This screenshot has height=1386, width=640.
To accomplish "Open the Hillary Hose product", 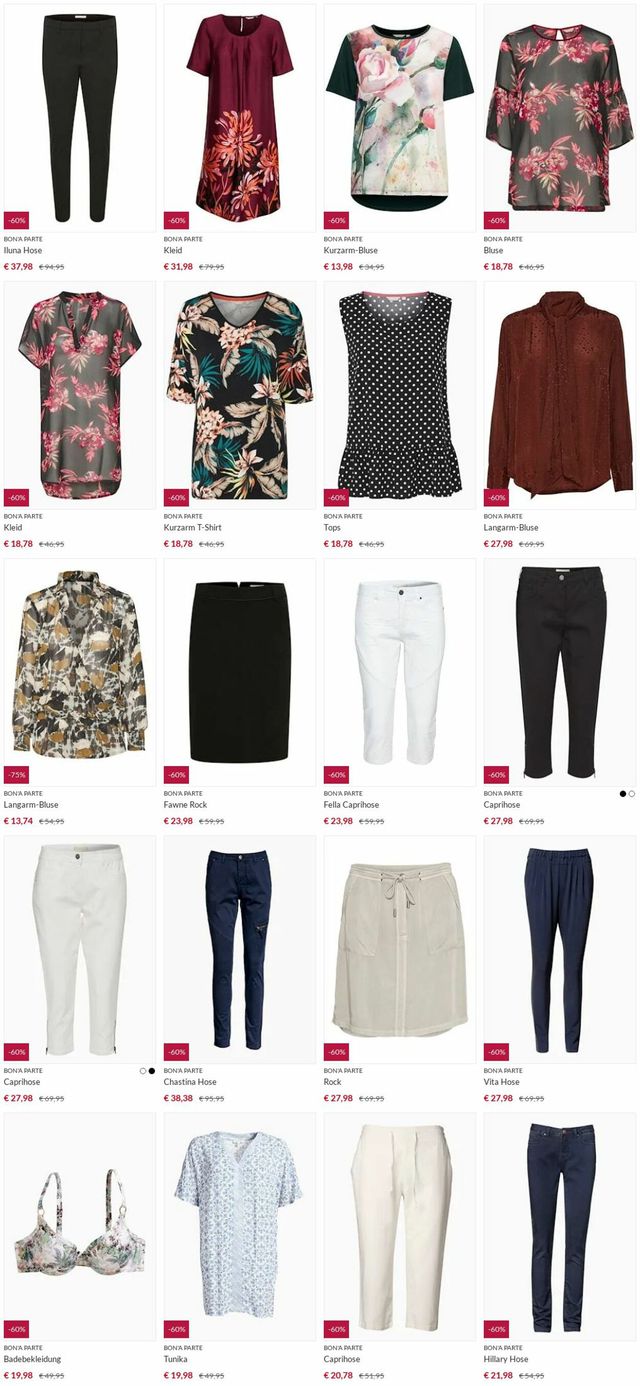I will pos(559,1226).
